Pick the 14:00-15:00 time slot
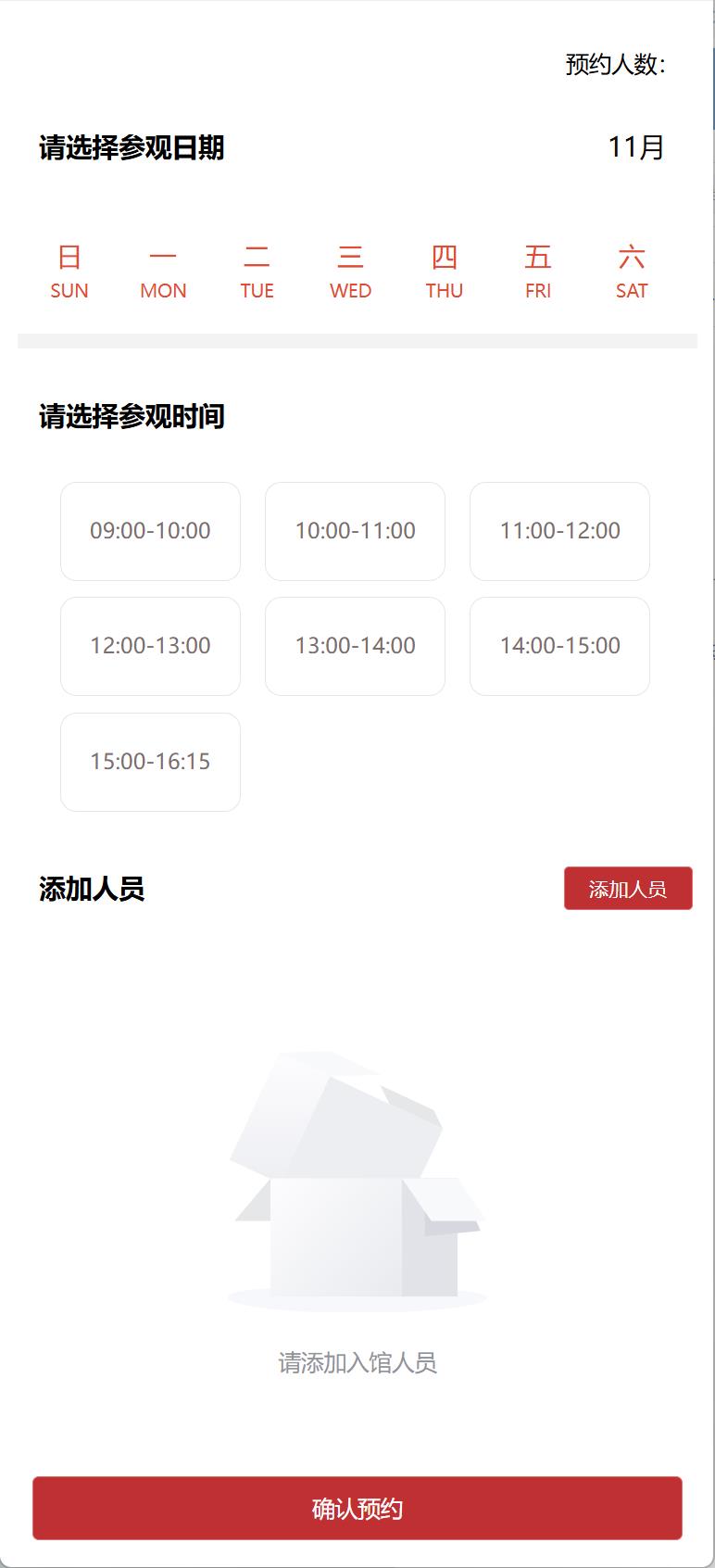Image resolution: width=715 pixels, height=1568 pixels. 559,646
